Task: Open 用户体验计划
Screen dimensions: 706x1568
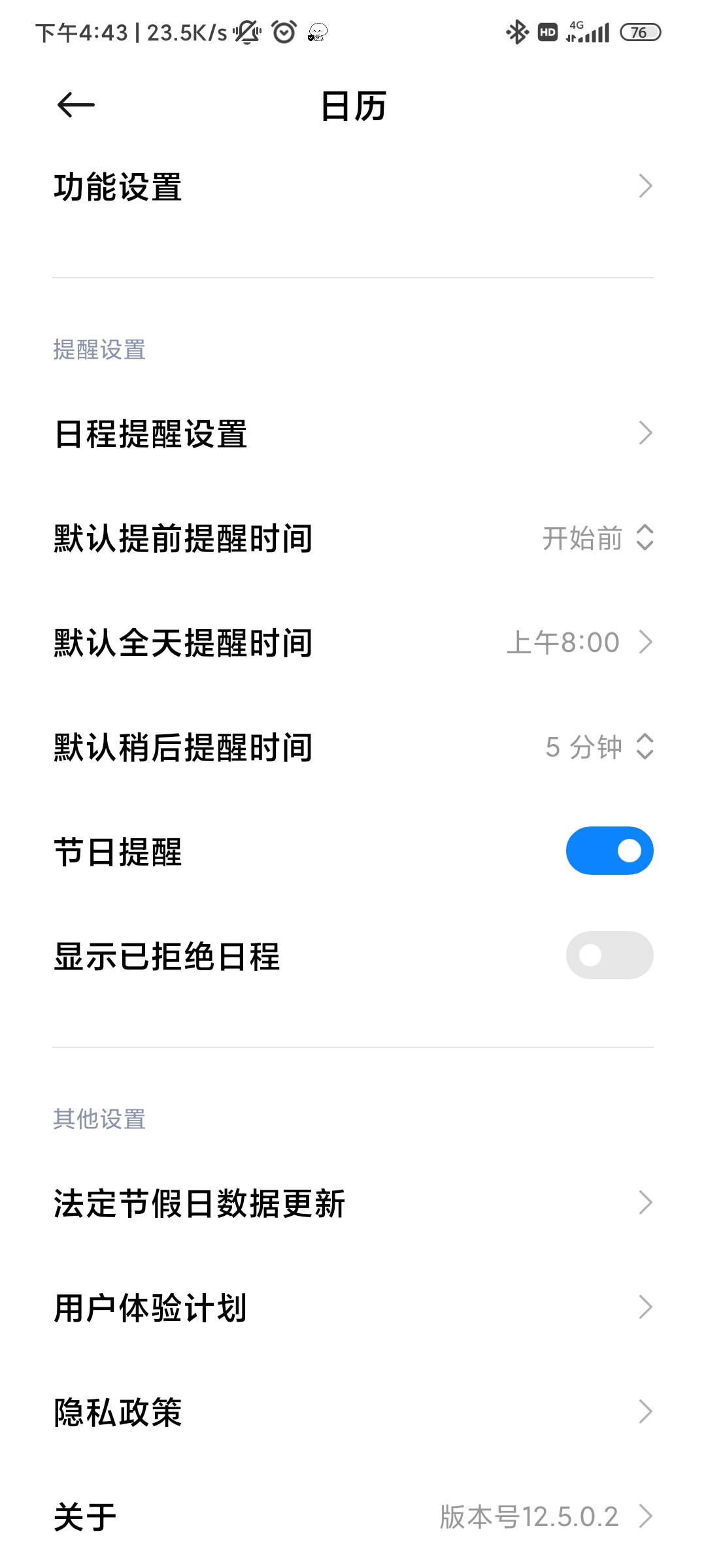Action: [353, 1308]
